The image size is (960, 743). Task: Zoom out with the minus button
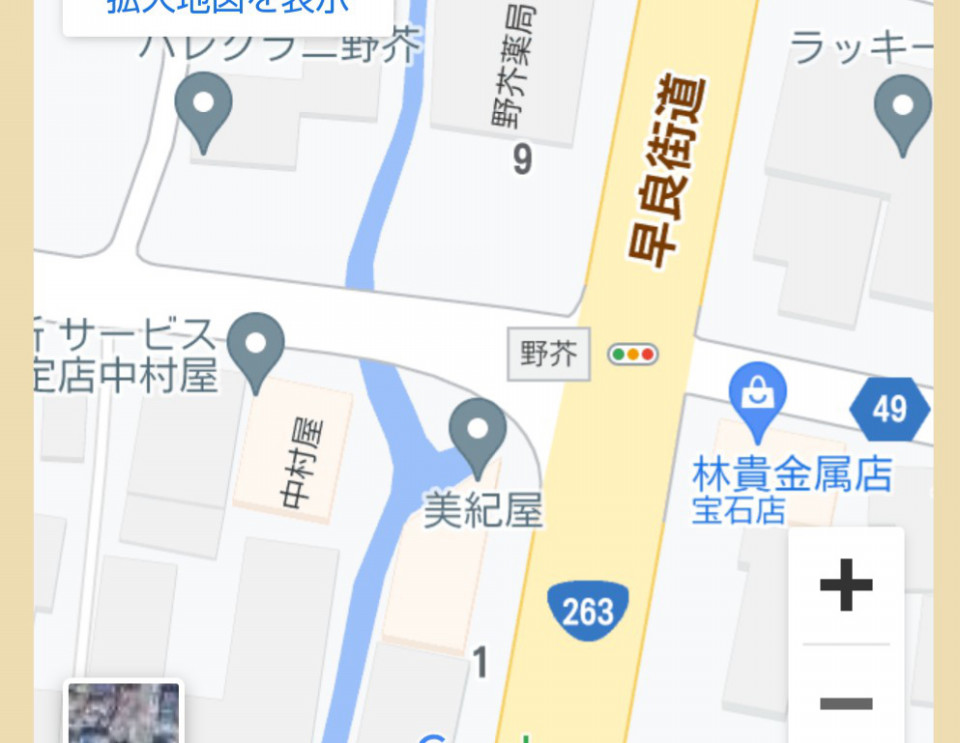point(846,703)
